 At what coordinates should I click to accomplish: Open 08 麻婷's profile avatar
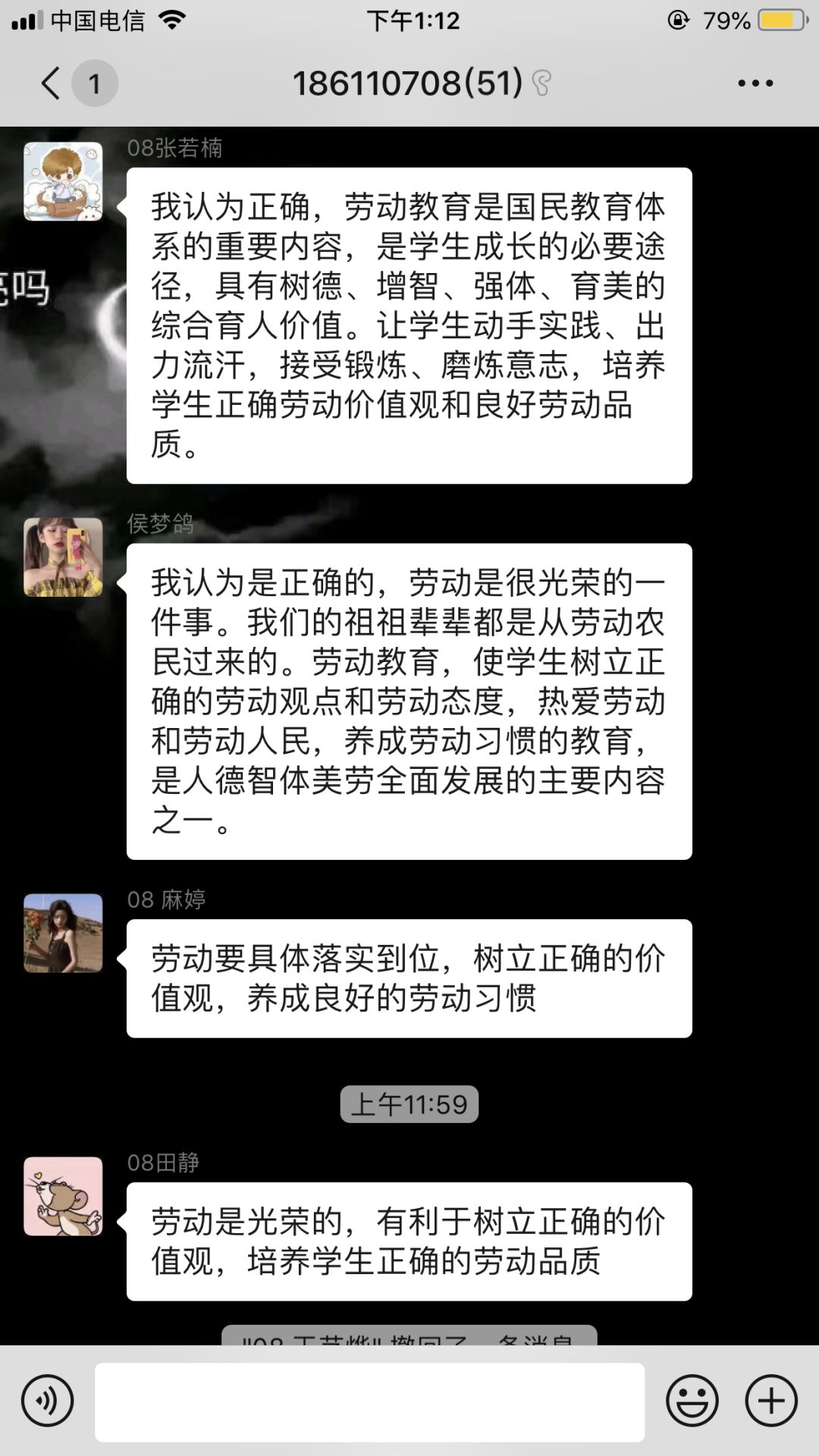[x=63, y=933]
